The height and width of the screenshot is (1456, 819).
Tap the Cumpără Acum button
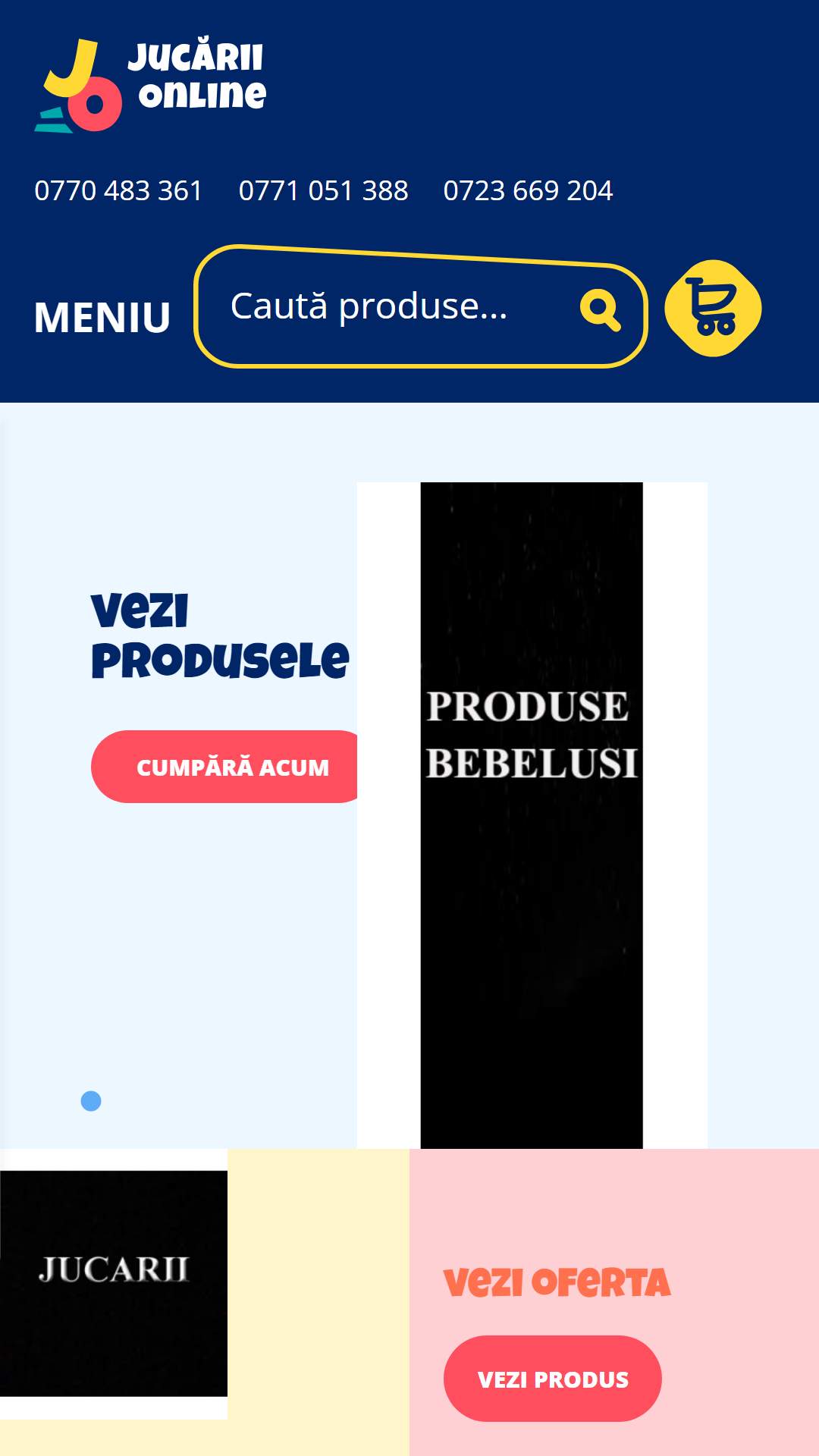pos(227,767)
